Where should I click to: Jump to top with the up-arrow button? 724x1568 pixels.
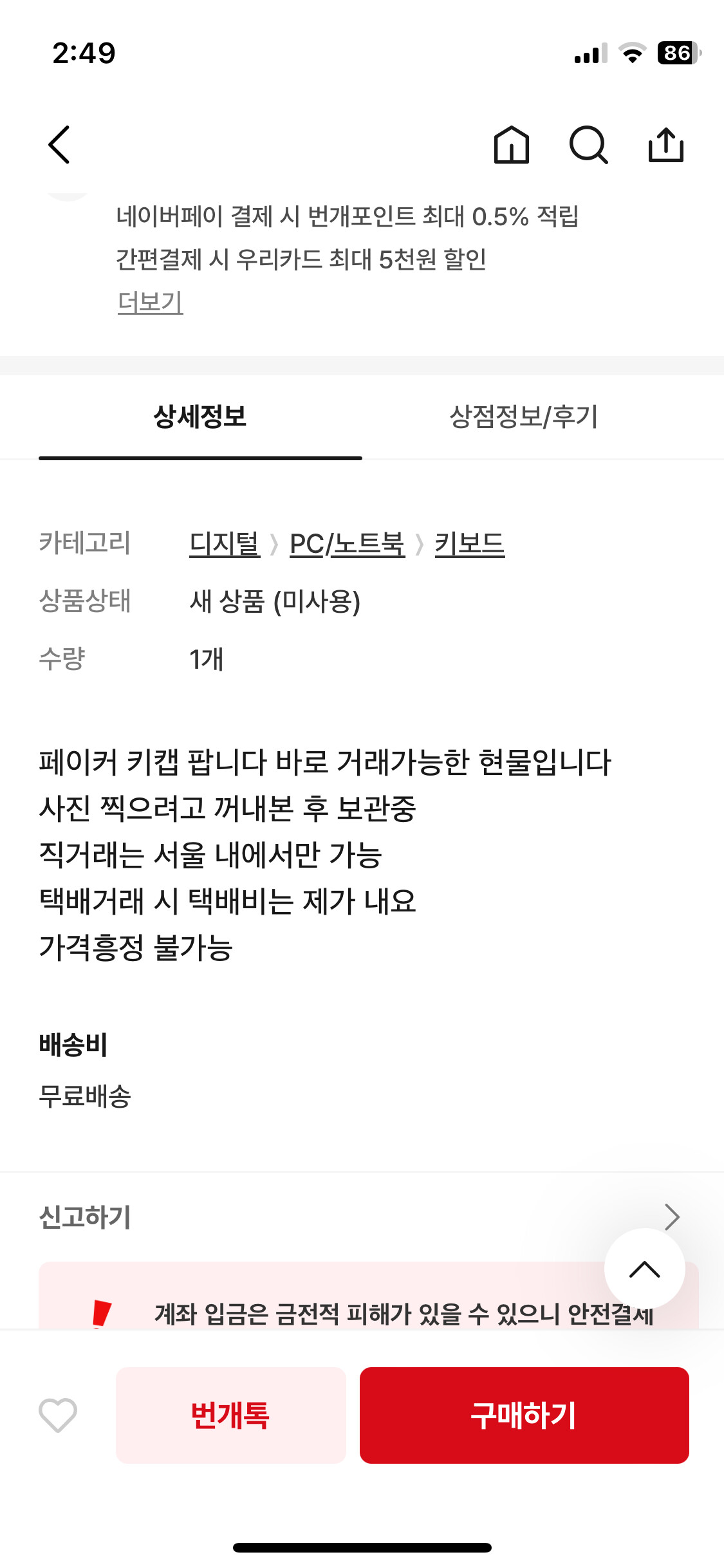pos(644,1269)
